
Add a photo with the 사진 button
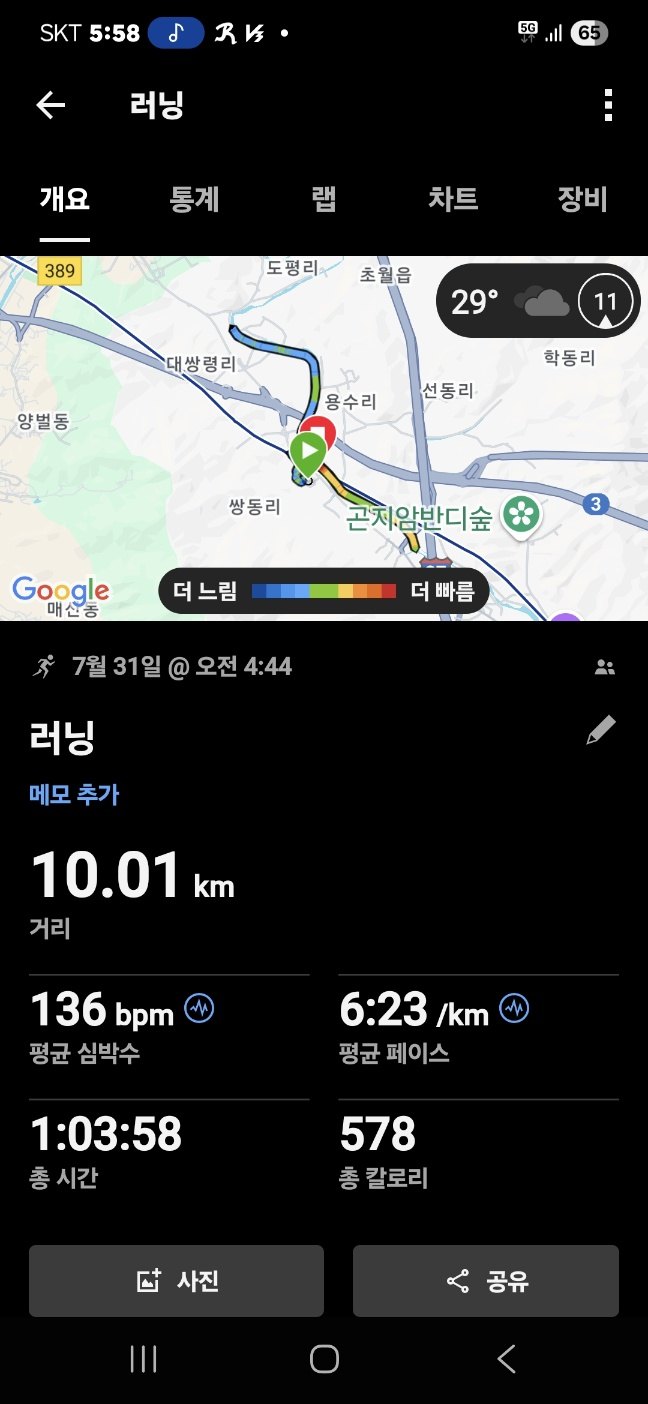point(176,1280)
